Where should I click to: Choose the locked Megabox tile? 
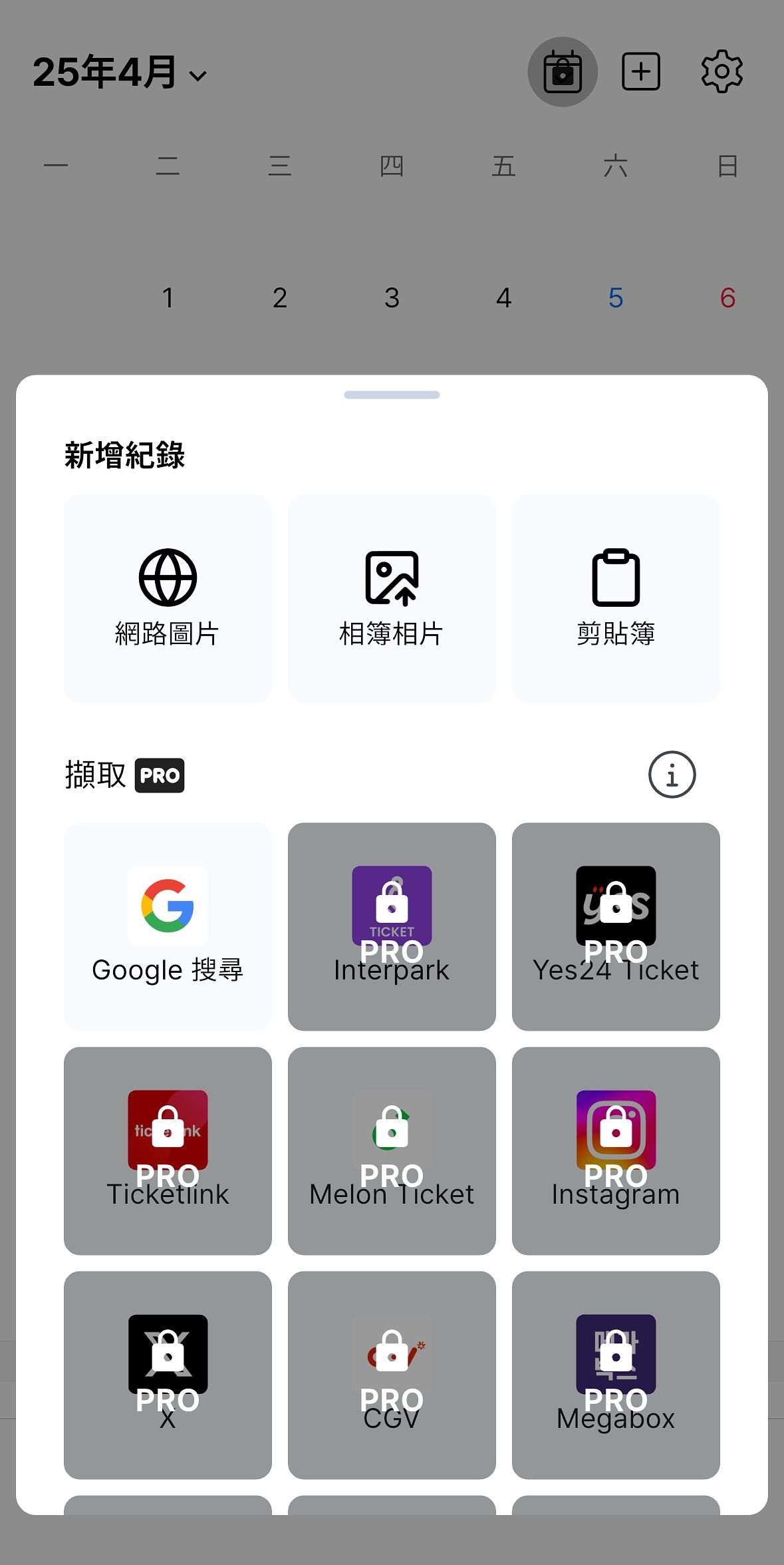(x=616, y=1375)
